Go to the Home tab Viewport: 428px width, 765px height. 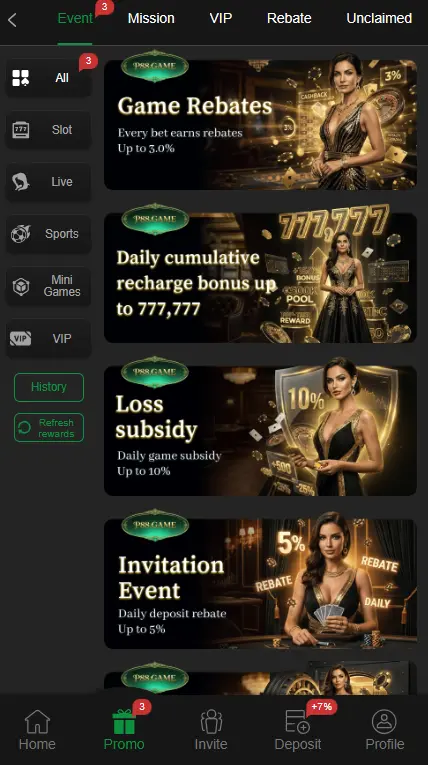coord(37,730)
